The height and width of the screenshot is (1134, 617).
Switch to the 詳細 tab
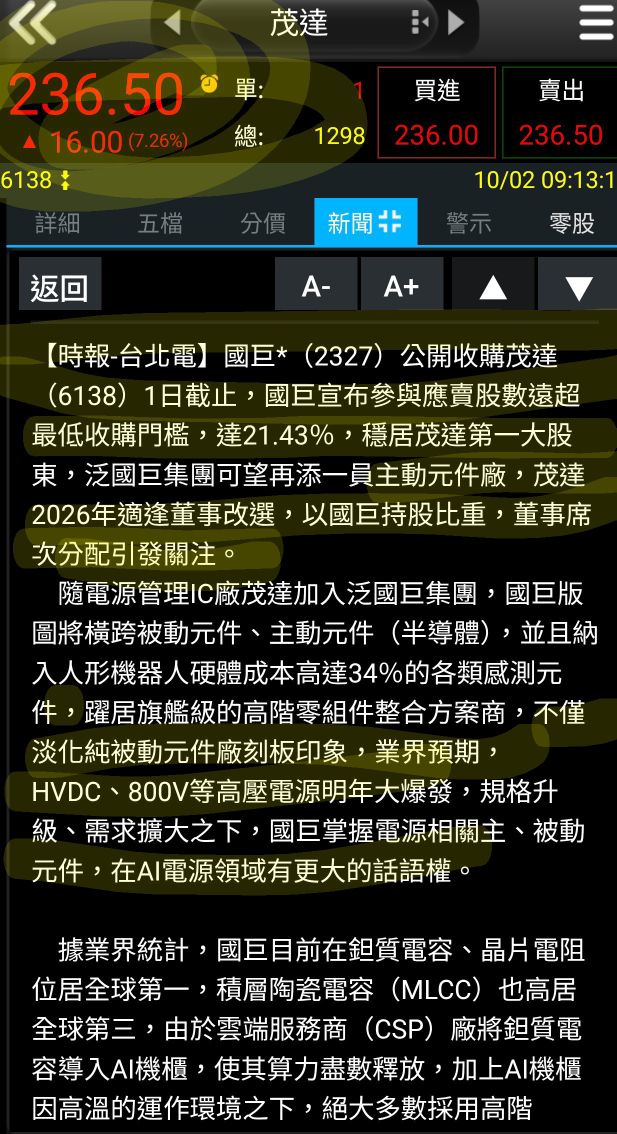click(x=58, y=223)
